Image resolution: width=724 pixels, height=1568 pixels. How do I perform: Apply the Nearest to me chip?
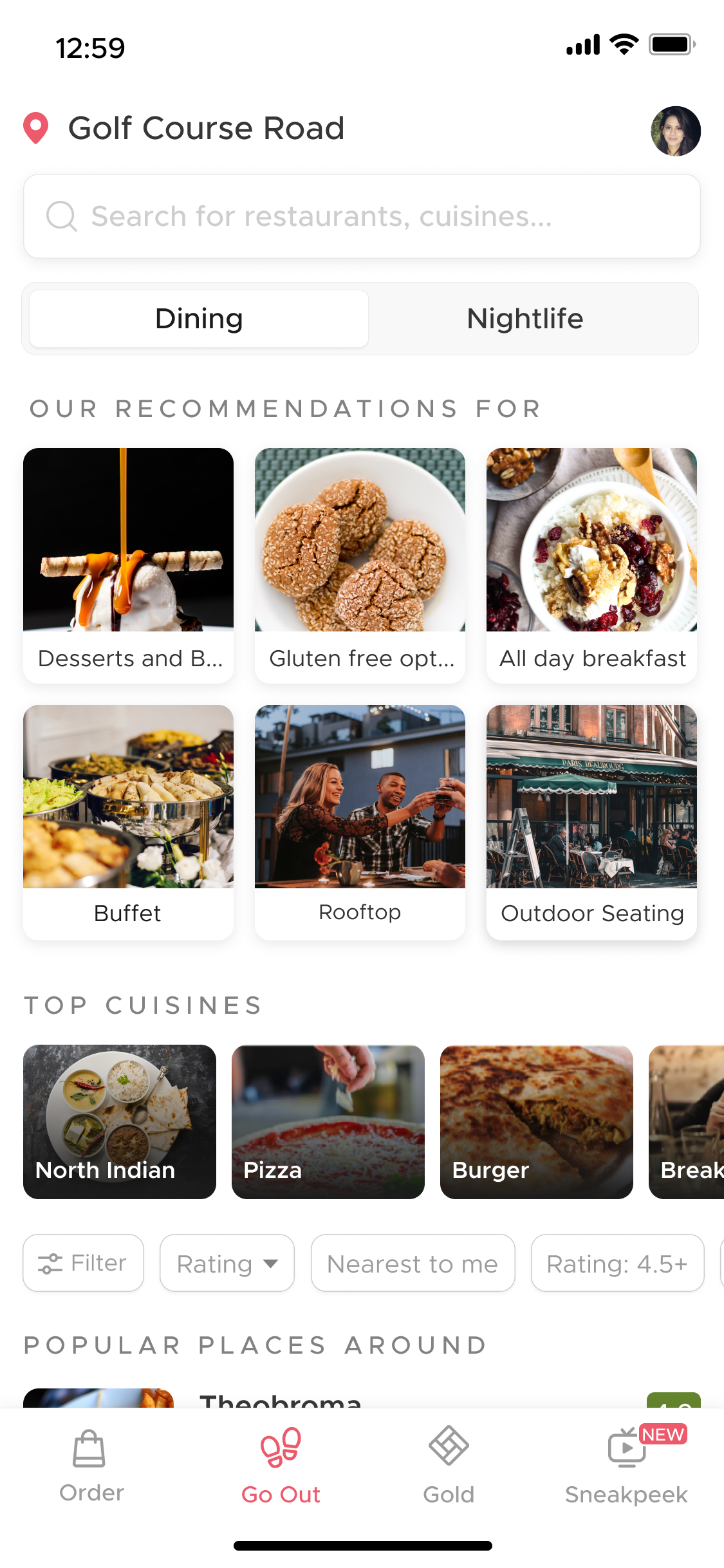(x=413, y=1263)
